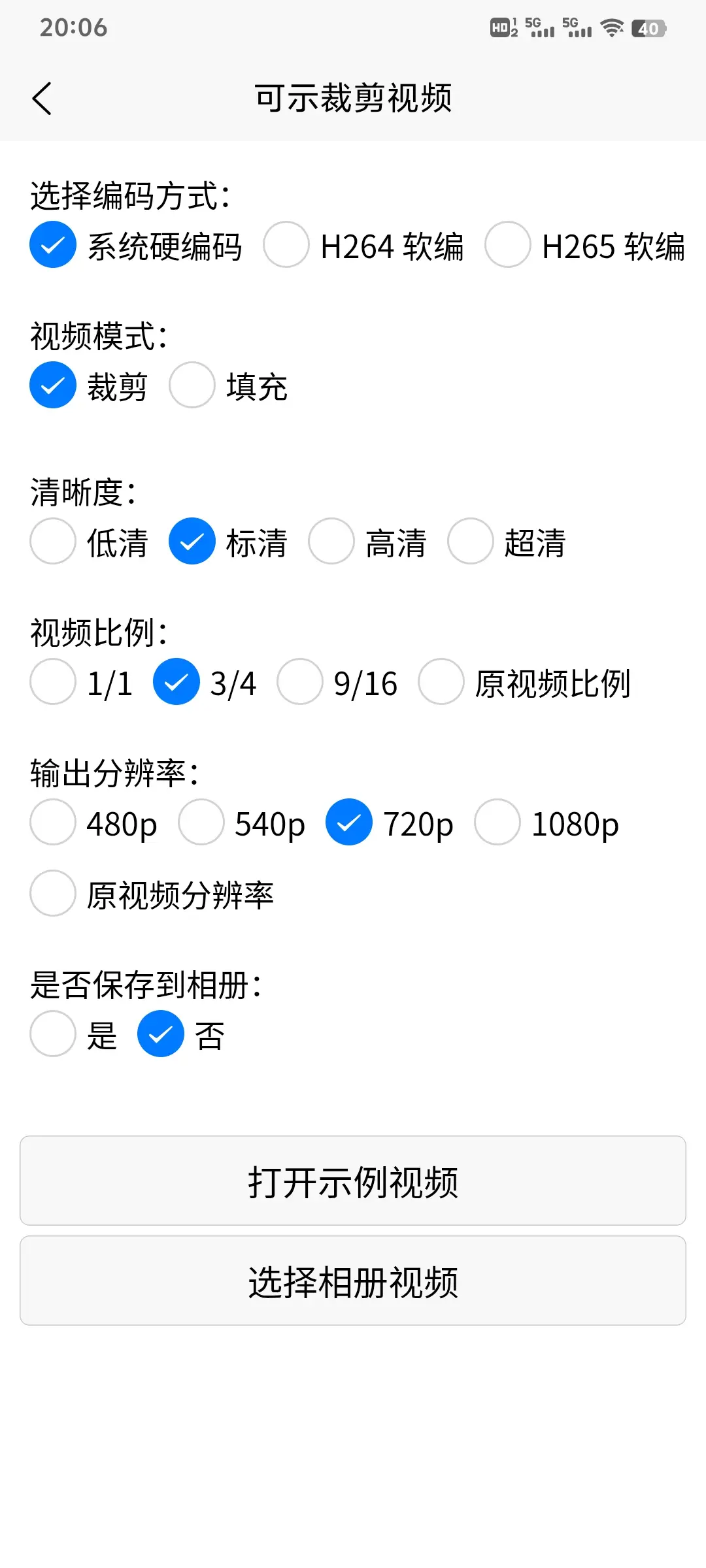Use 原视频比例 as video ratio
The height and width of the screenshot is (1568, 706).
point(441,682)
